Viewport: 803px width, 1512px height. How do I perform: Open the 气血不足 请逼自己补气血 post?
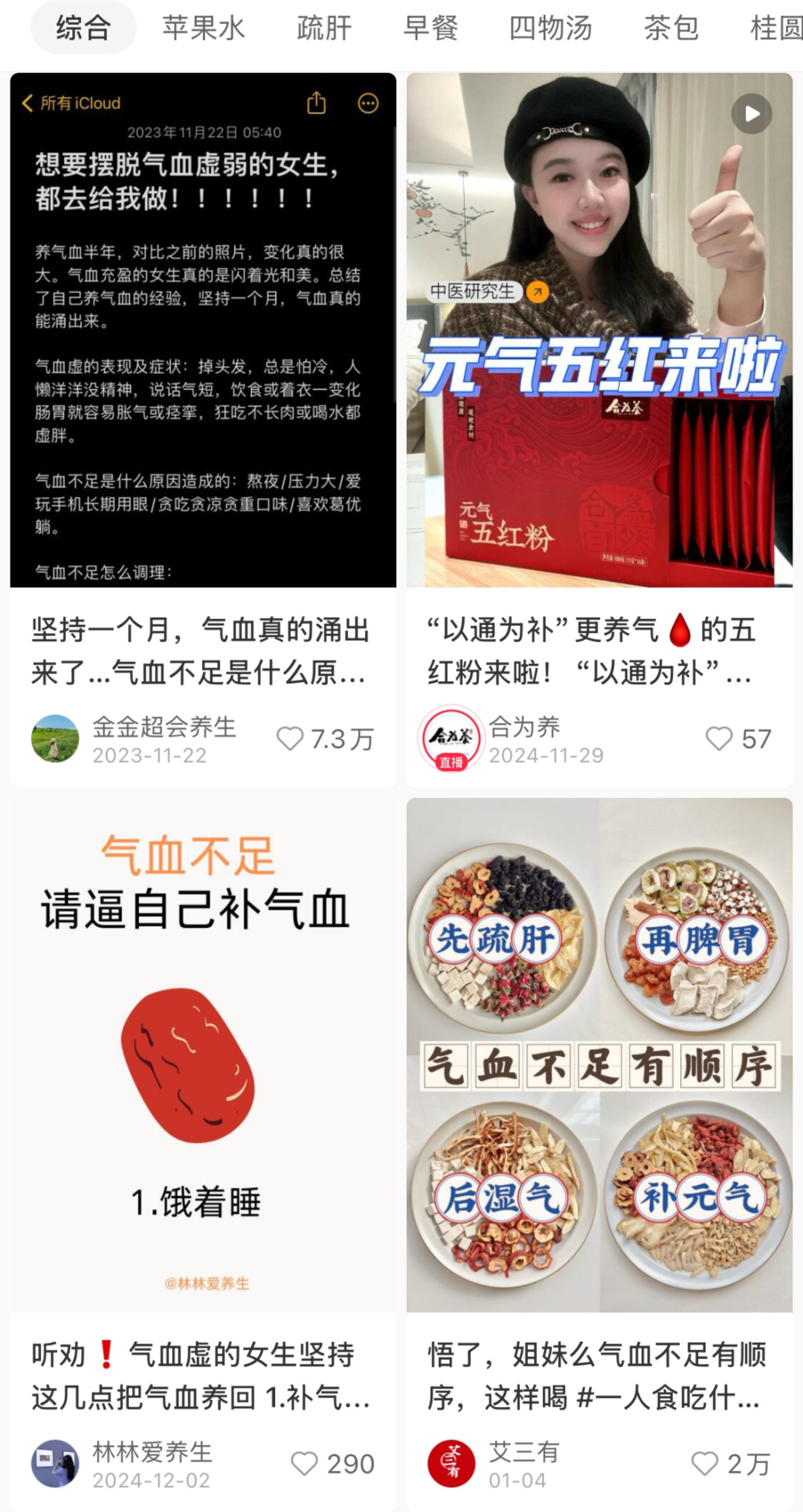[x=202, y=1055]
